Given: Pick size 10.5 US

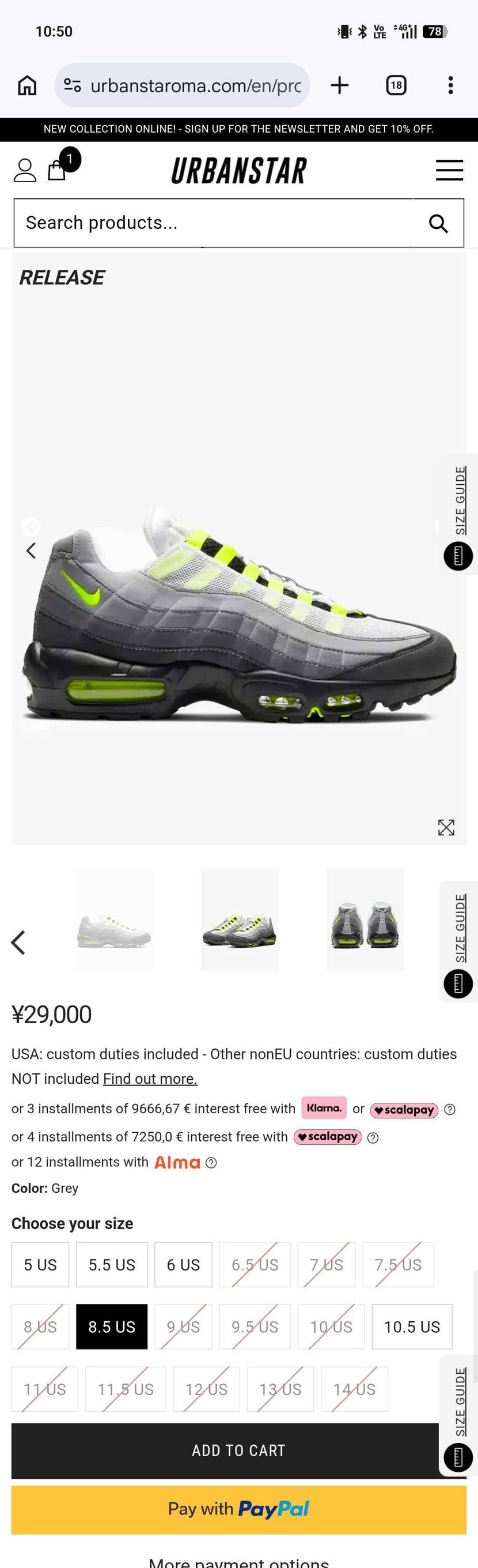Looking at the screenshot, I should 412,1326.
